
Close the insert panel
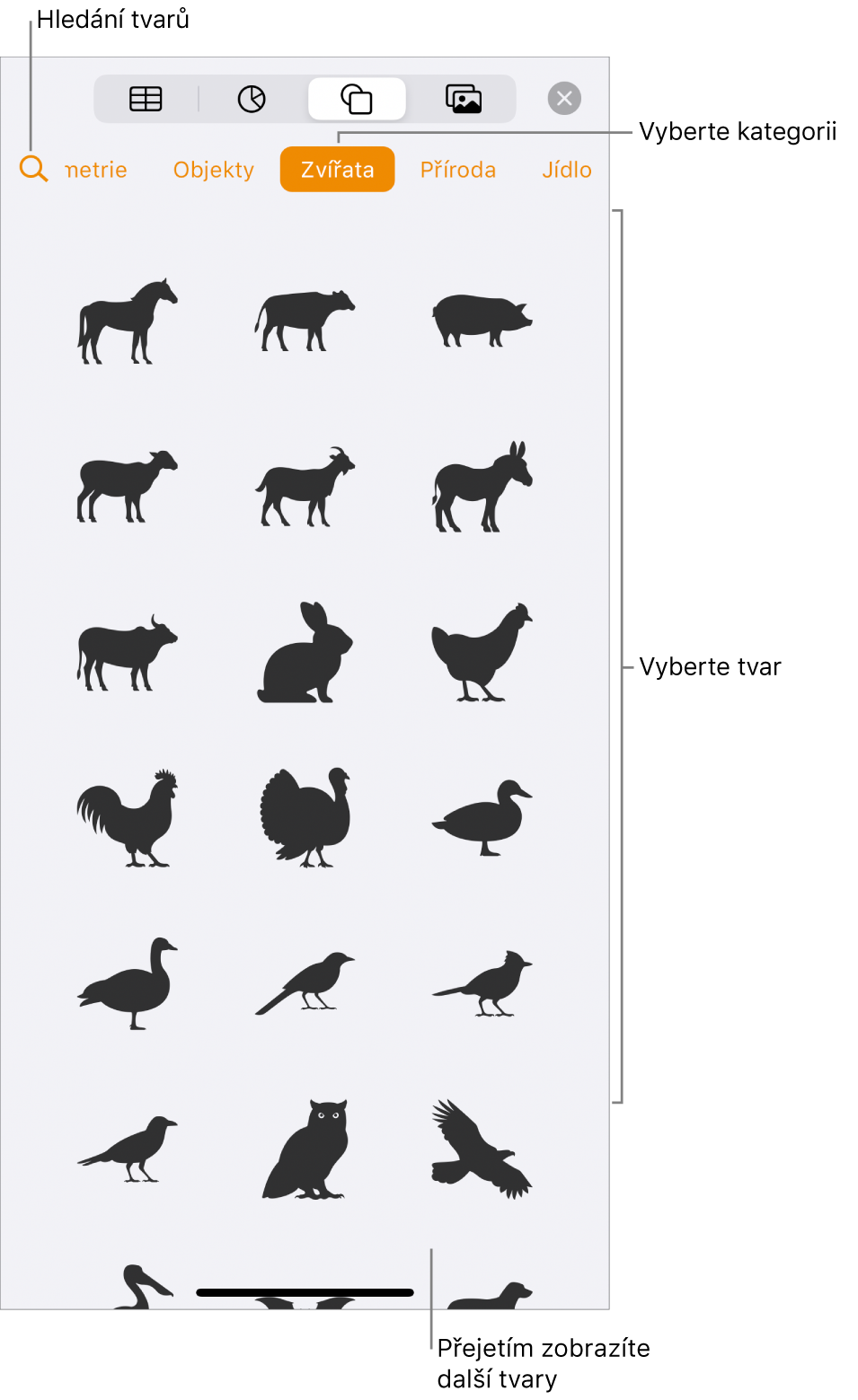(x=564, y=99)
